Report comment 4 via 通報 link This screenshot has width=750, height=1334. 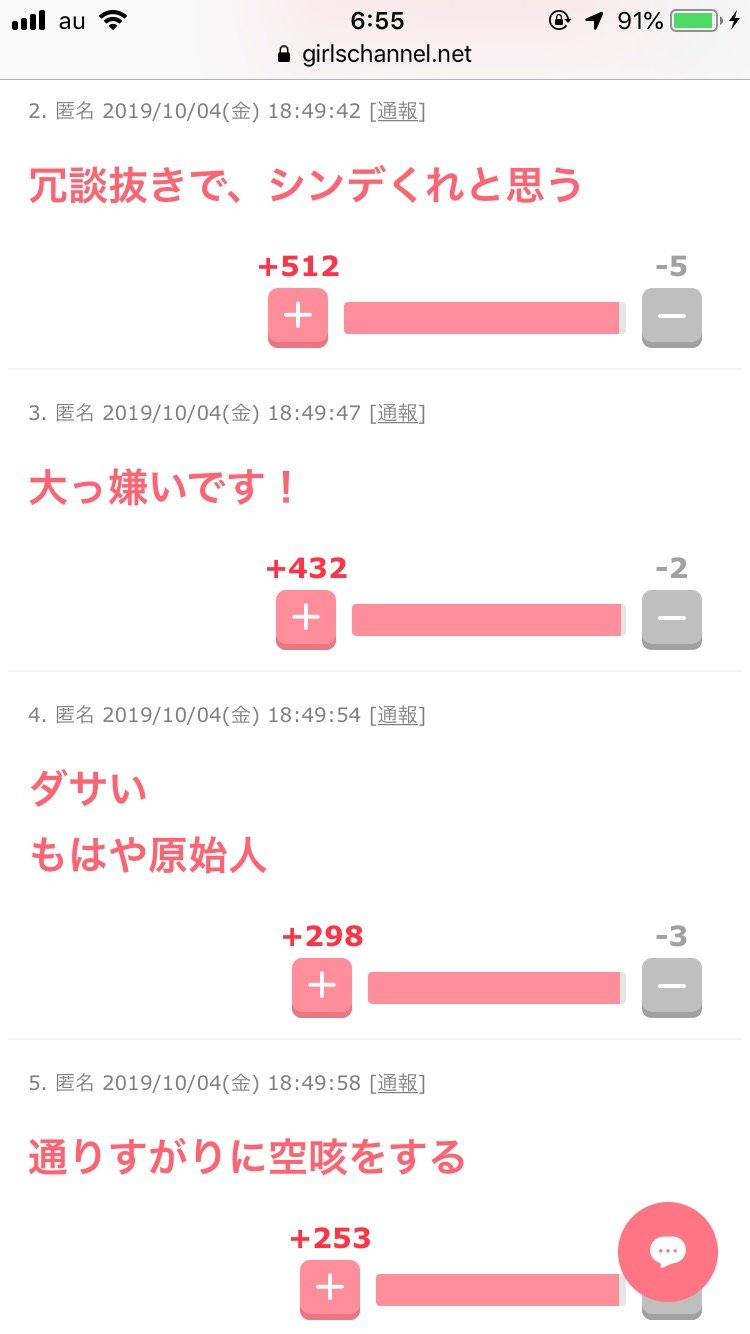click(397, 715)
